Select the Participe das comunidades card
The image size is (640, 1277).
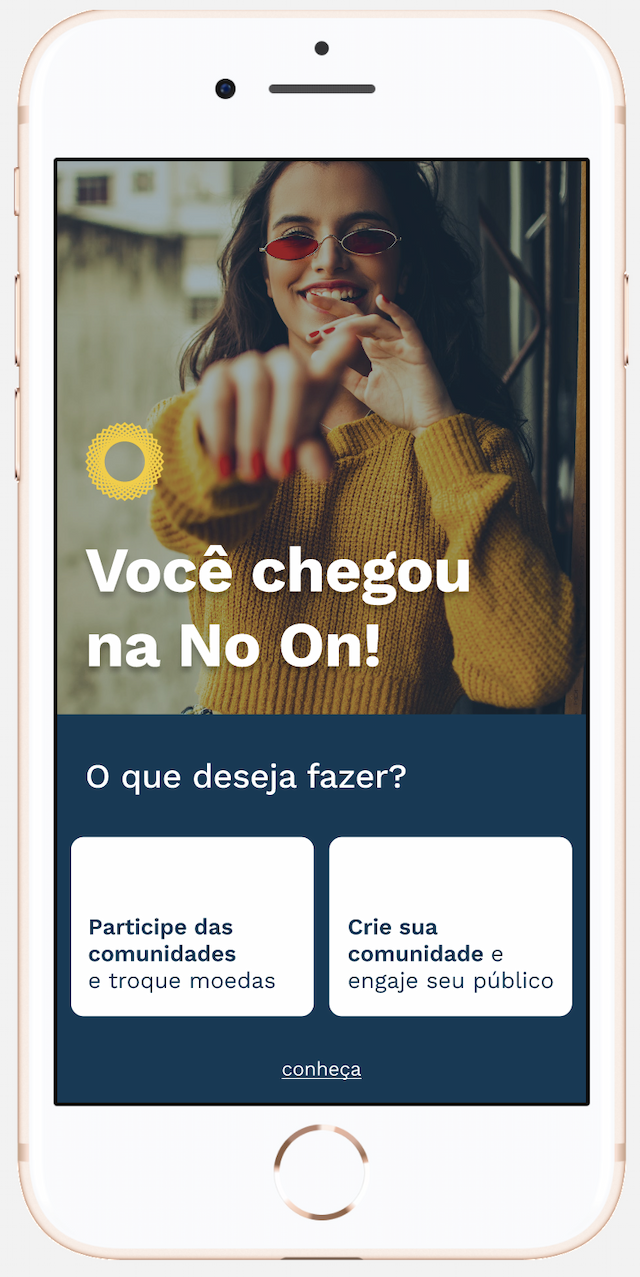pyautogui.click(x=192, y=926)
